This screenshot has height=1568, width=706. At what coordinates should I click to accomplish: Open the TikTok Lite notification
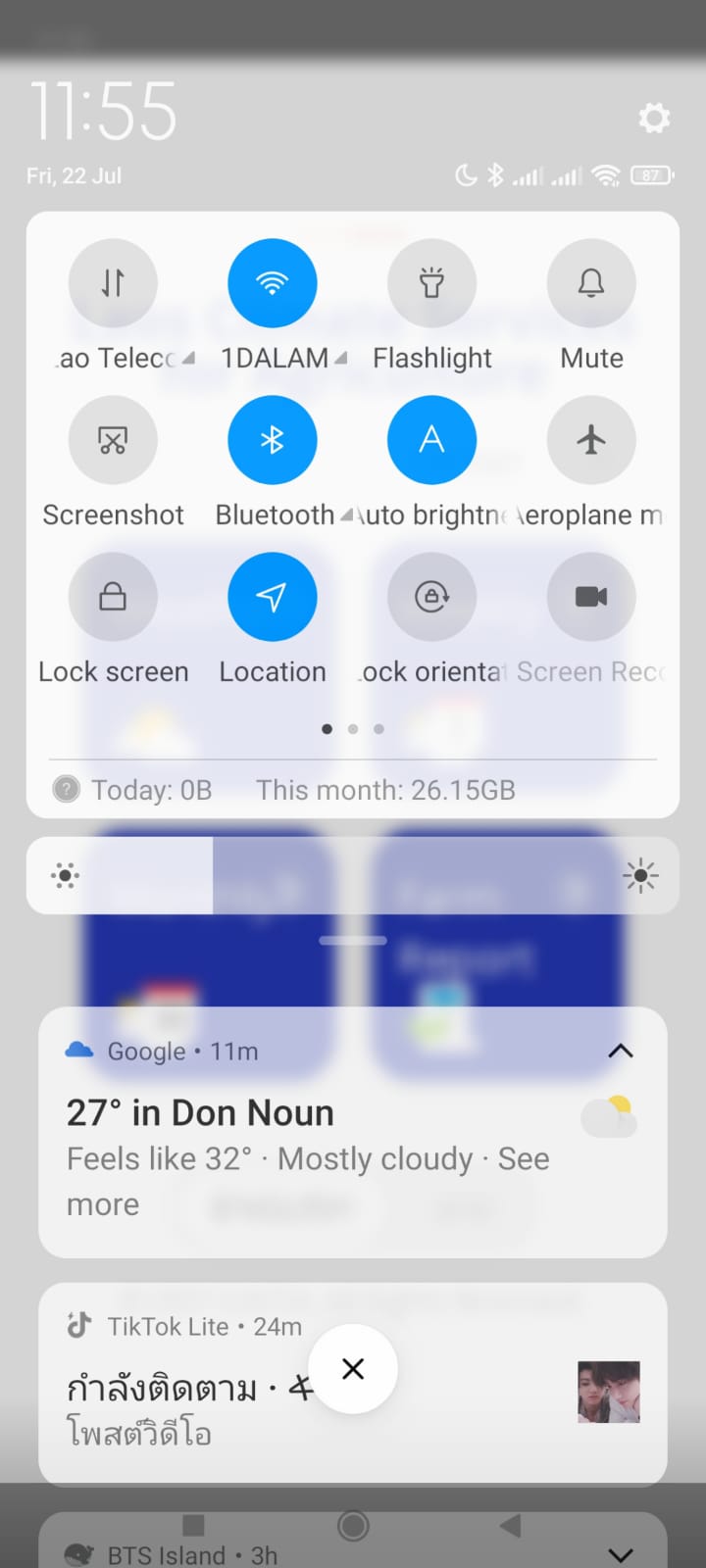pyautogui.click(x=353, y=1384)
